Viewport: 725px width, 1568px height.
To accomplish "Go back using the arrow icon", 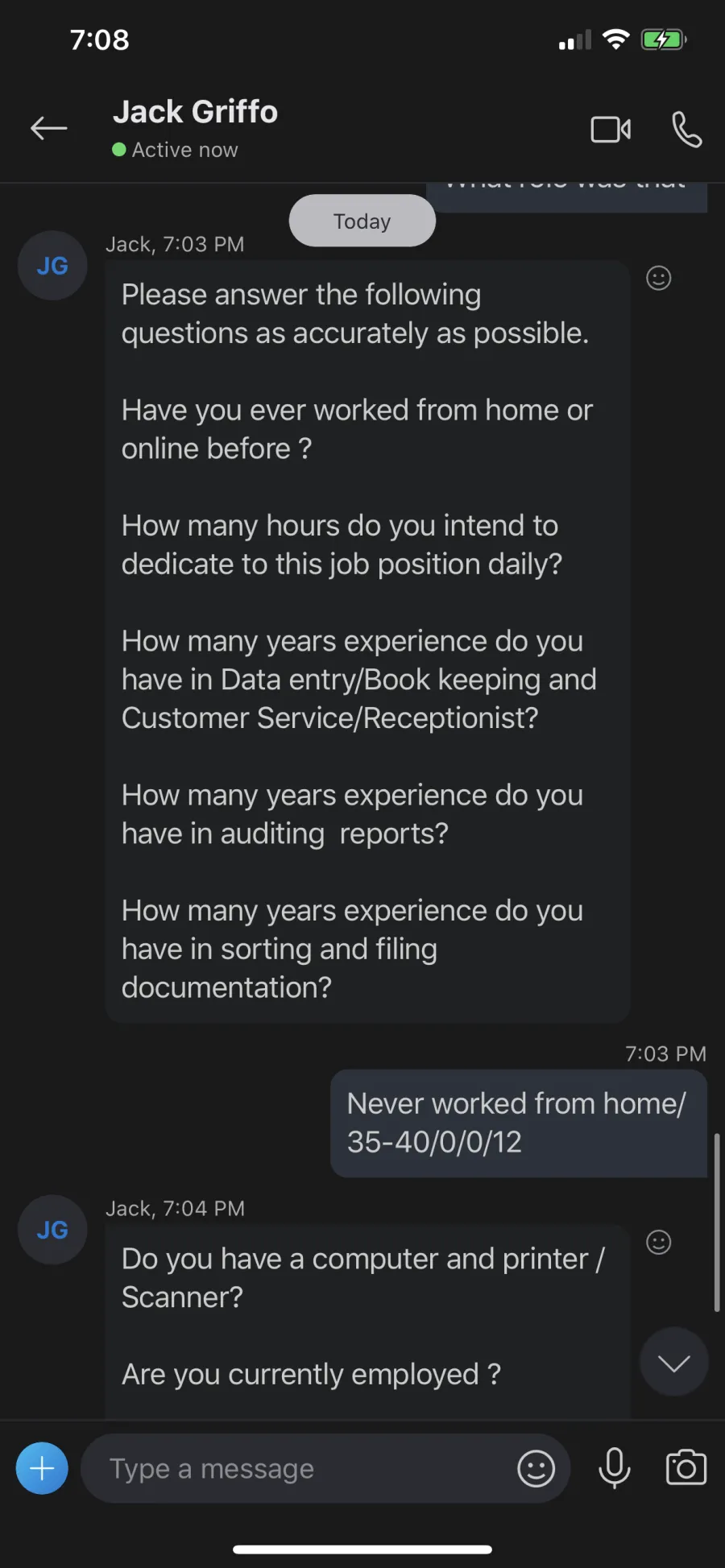I will tap(48, 128).
